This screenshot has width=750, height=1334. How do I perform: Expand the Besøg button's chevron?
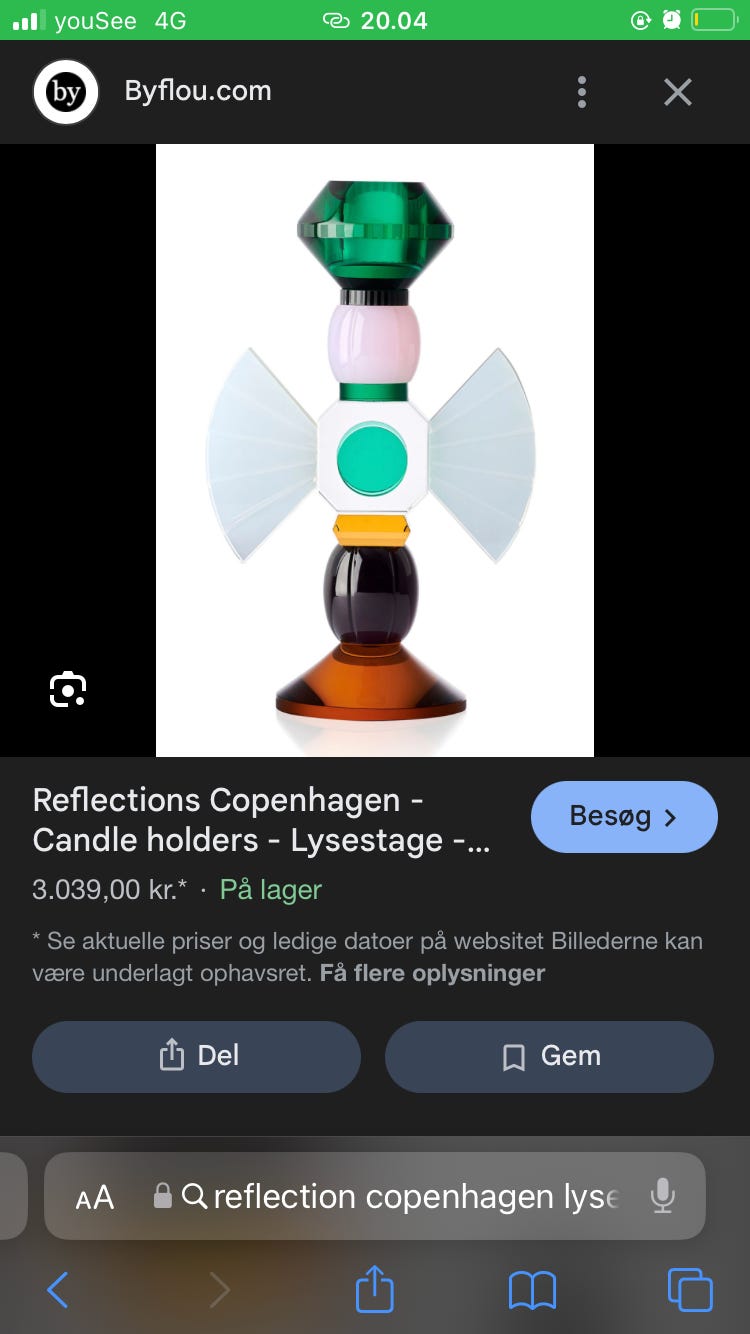tap(671, 817)
